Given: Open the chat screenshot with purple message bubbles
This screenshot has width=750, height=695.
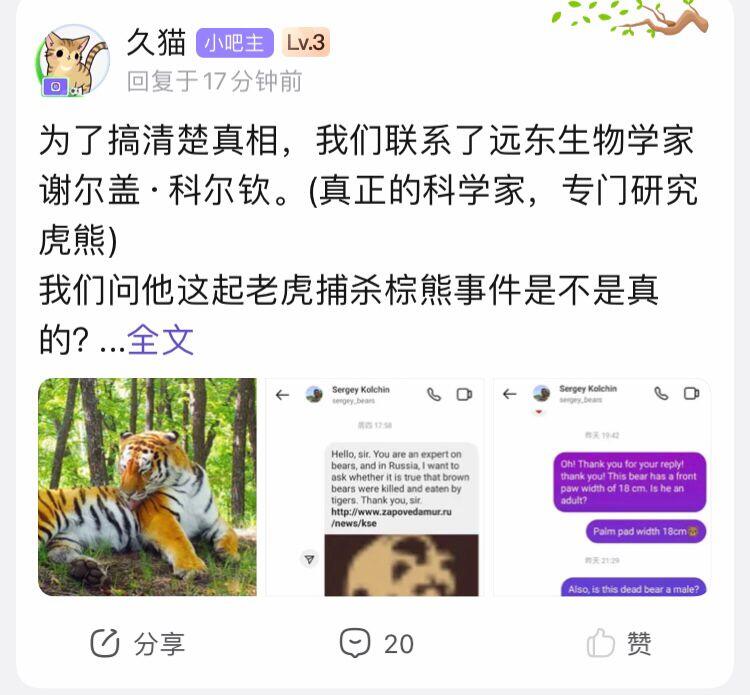Looking at the screenshot, I should tap(602, 487).
